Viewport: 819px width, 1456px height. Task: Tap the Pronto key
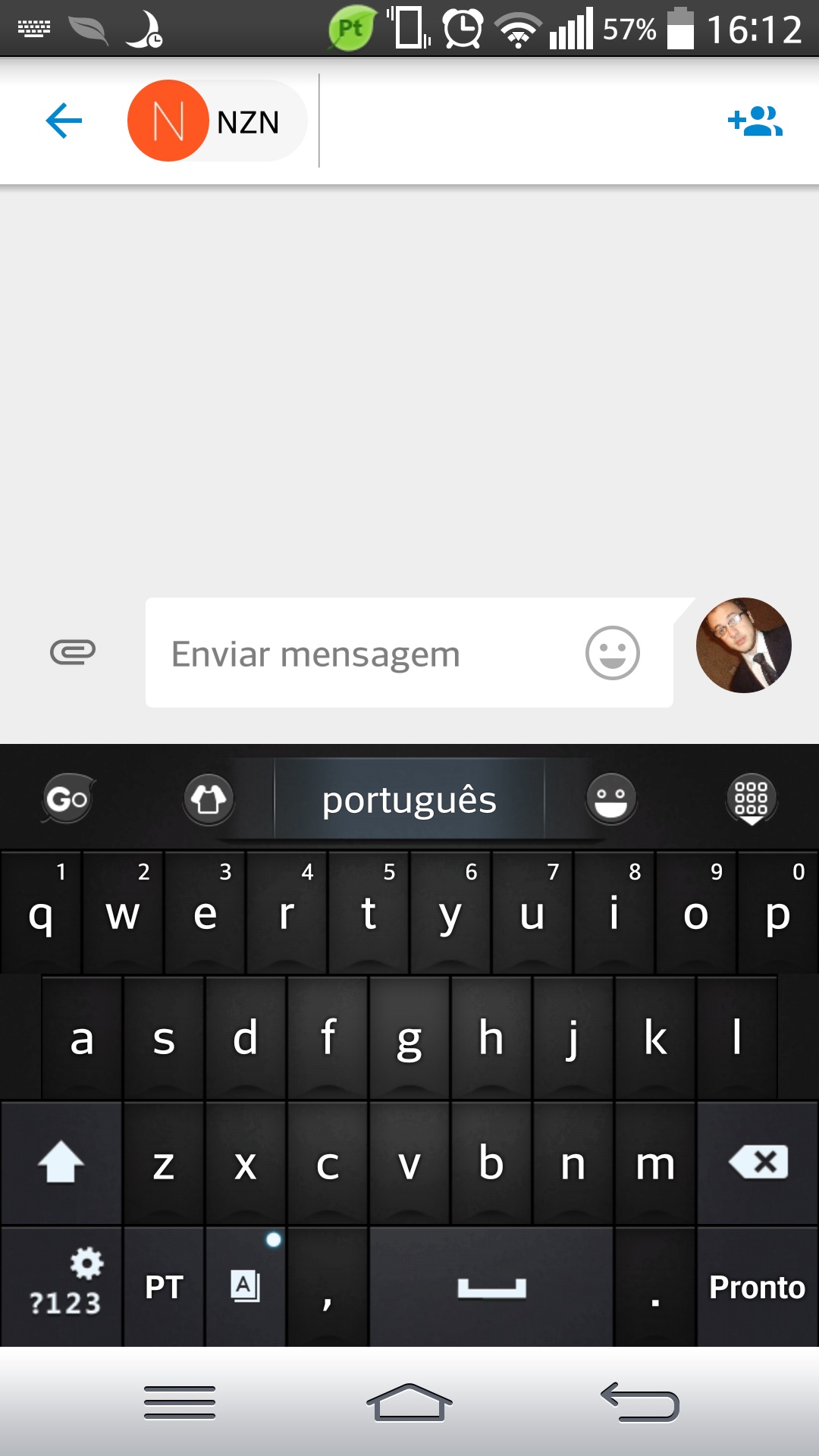coord(757,1287)
